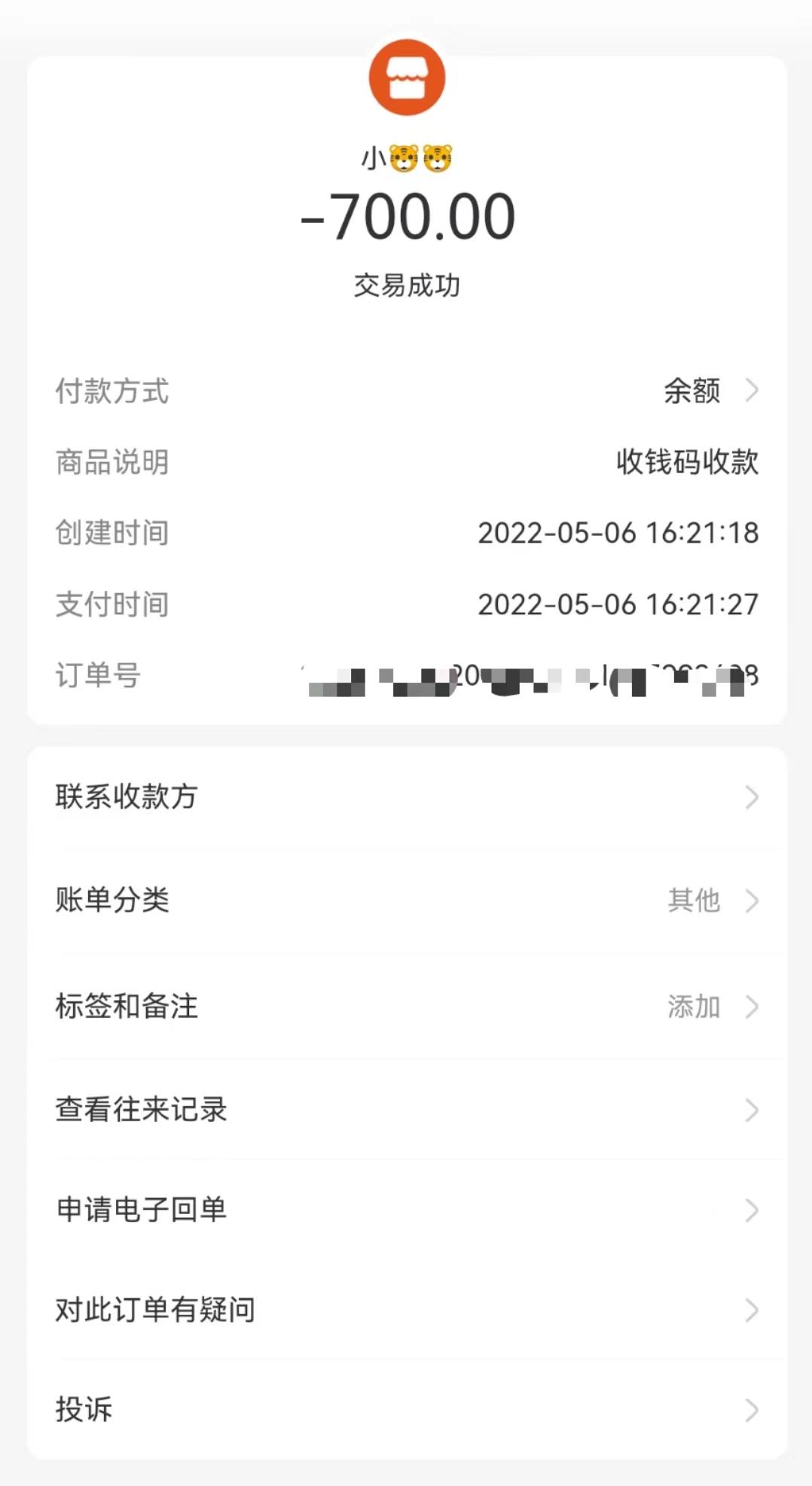
Task: Click 对此订单有疑问 to question this order
Action: click(x=406, y=1311)
